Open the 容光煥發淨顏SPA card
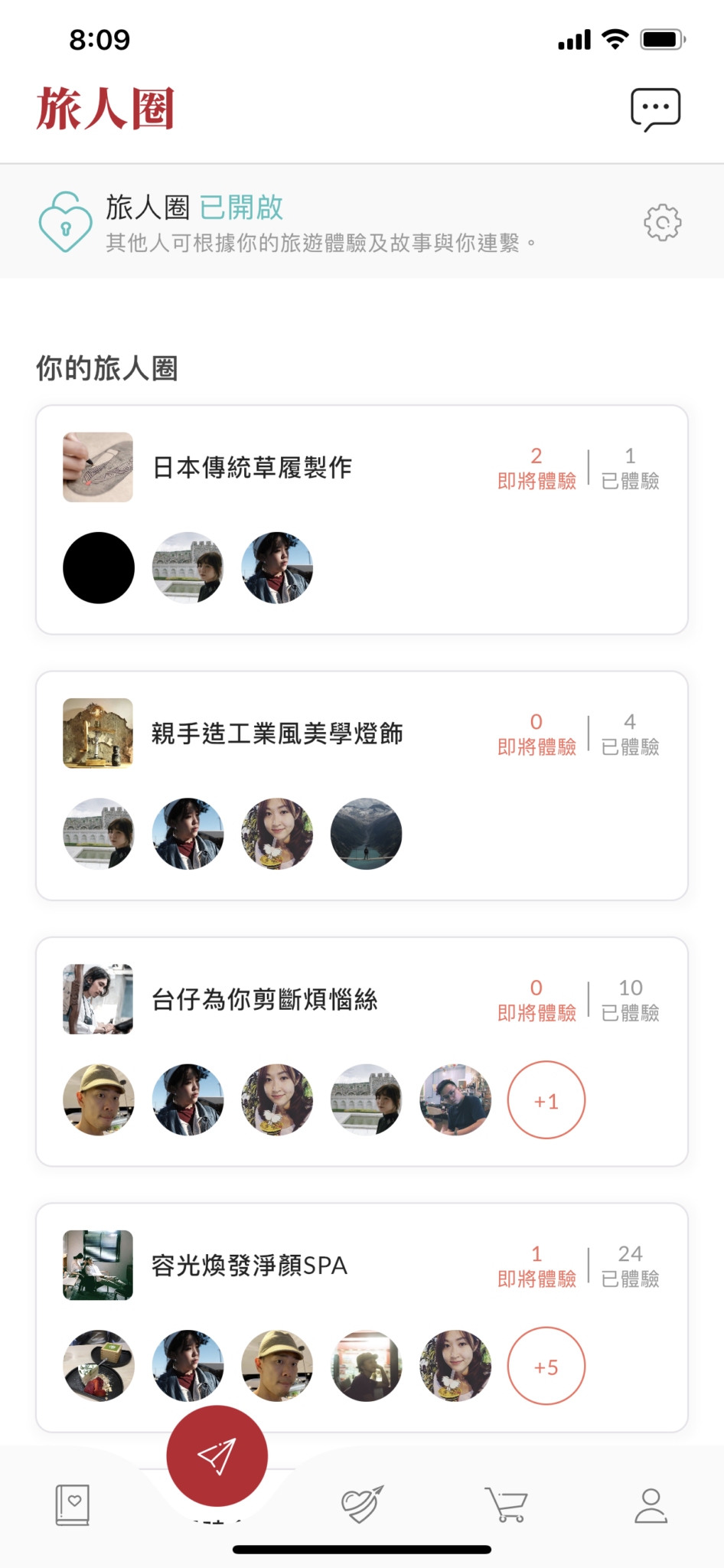This screenshot has height=1568, width=724. point(249,1266)
